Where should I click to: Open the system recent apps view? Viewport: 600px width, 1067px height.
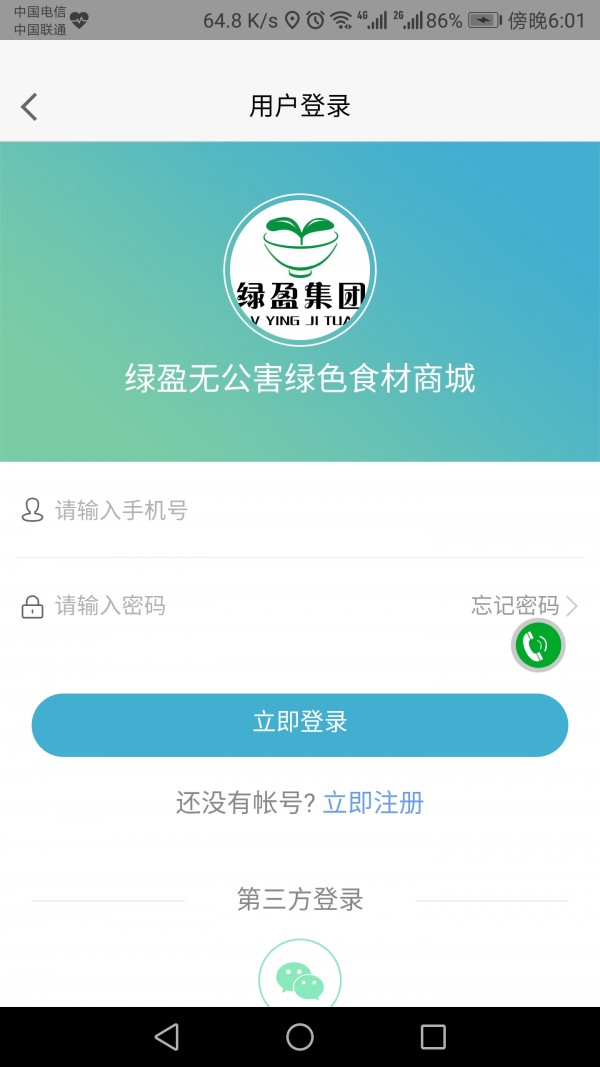pyautogui.click(x=433, y=1037)
